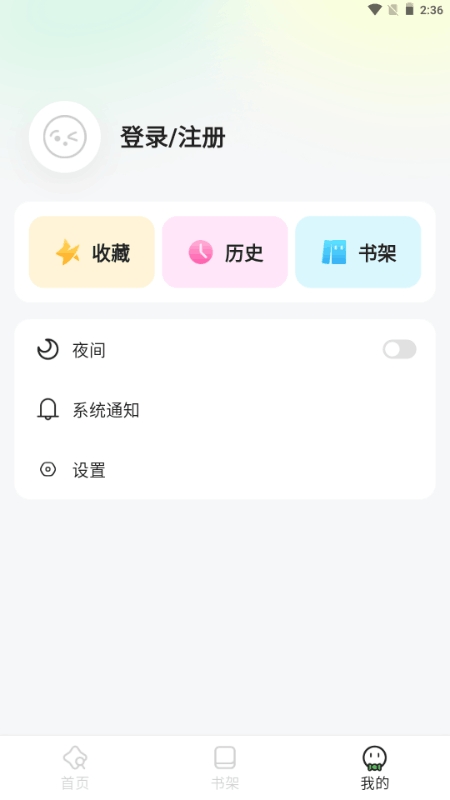Open 系统通知 notifications

pos(225,410)
